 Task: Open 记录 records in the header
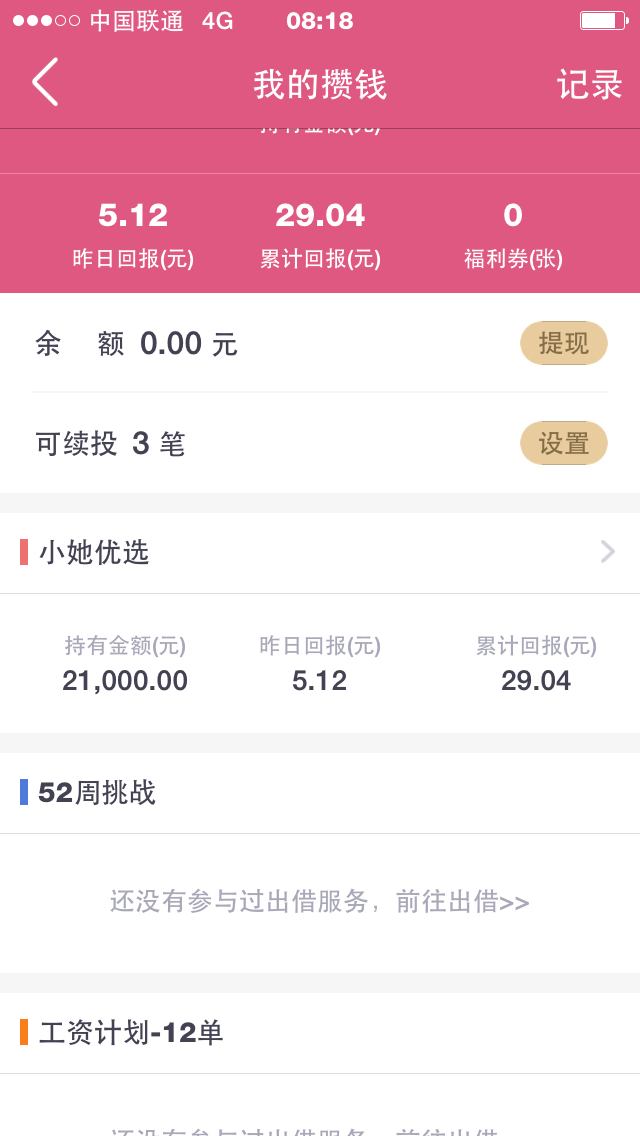coord(589,85)
